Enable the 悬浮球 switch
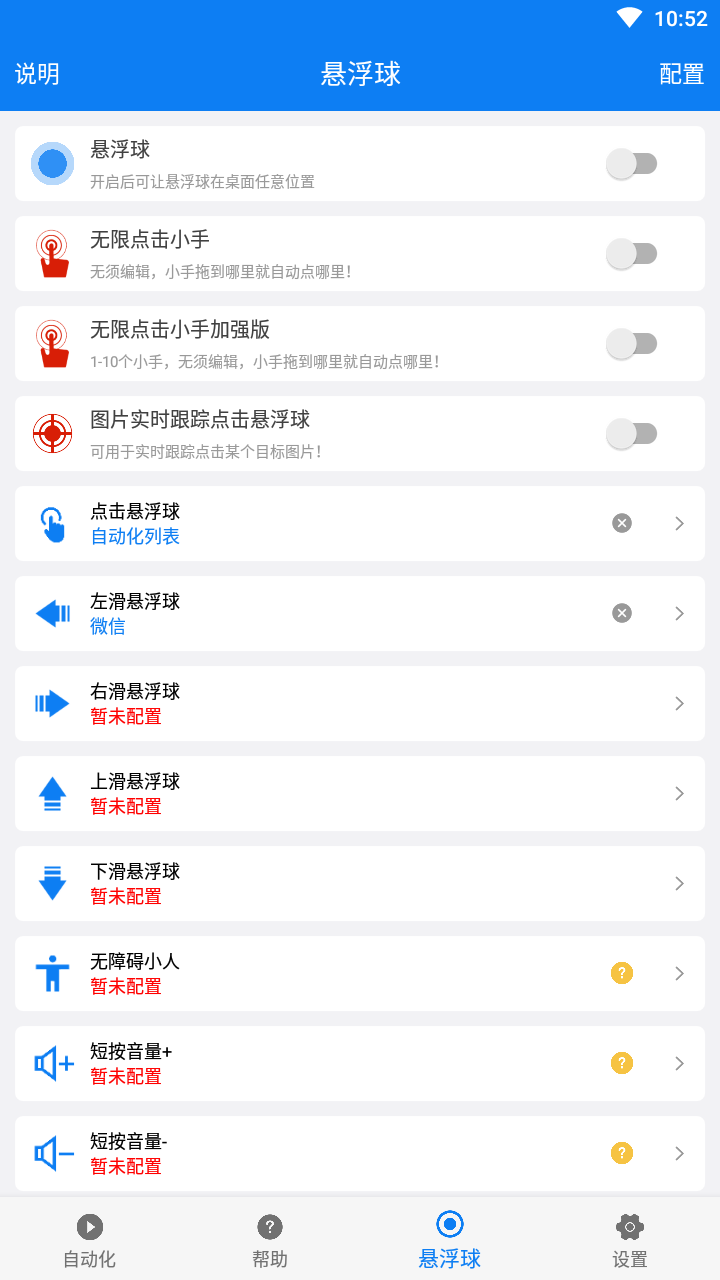720x1280 pixels. (x=632, y=164)
